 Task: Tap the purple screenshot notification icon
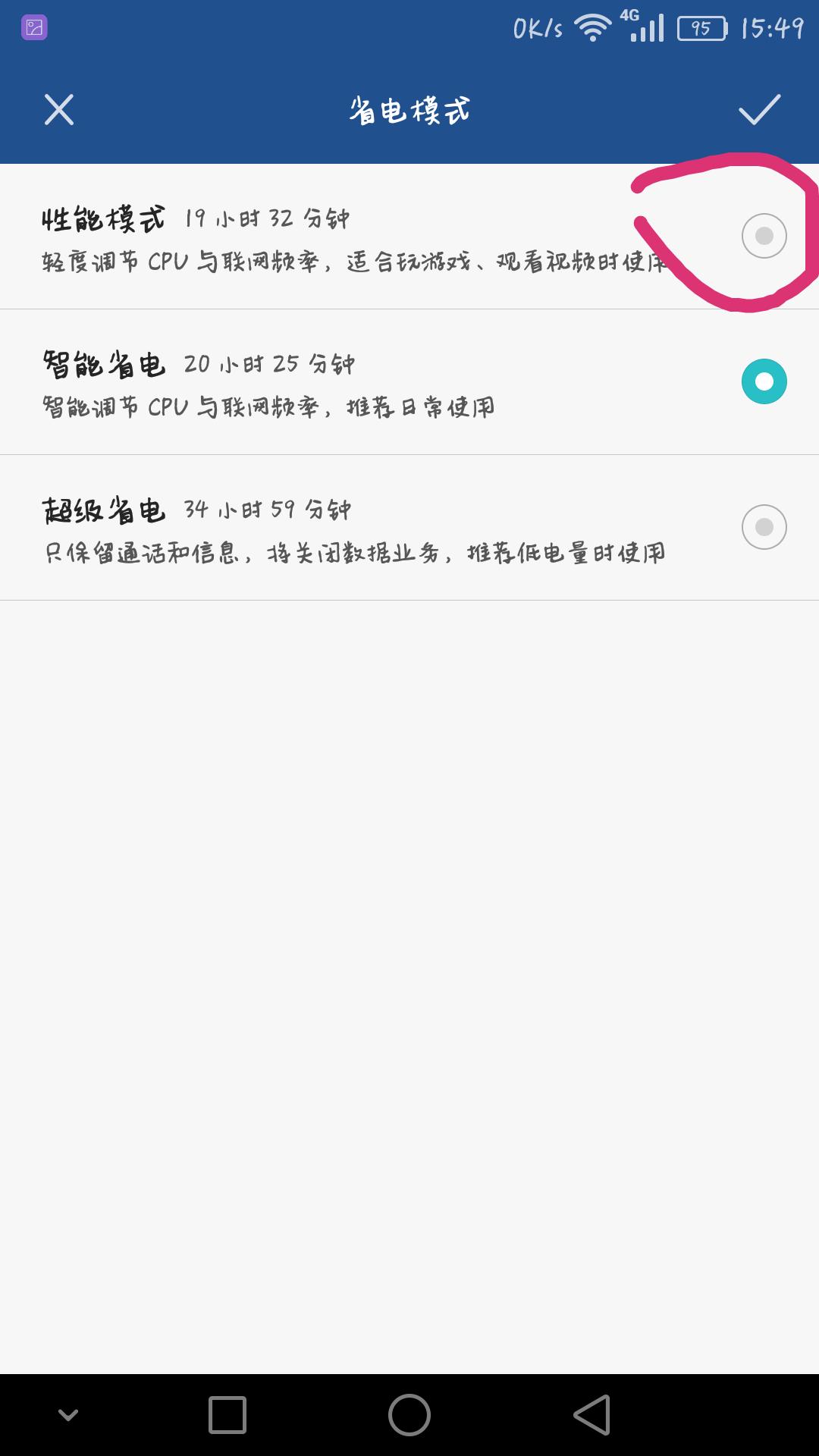point(33,29)
